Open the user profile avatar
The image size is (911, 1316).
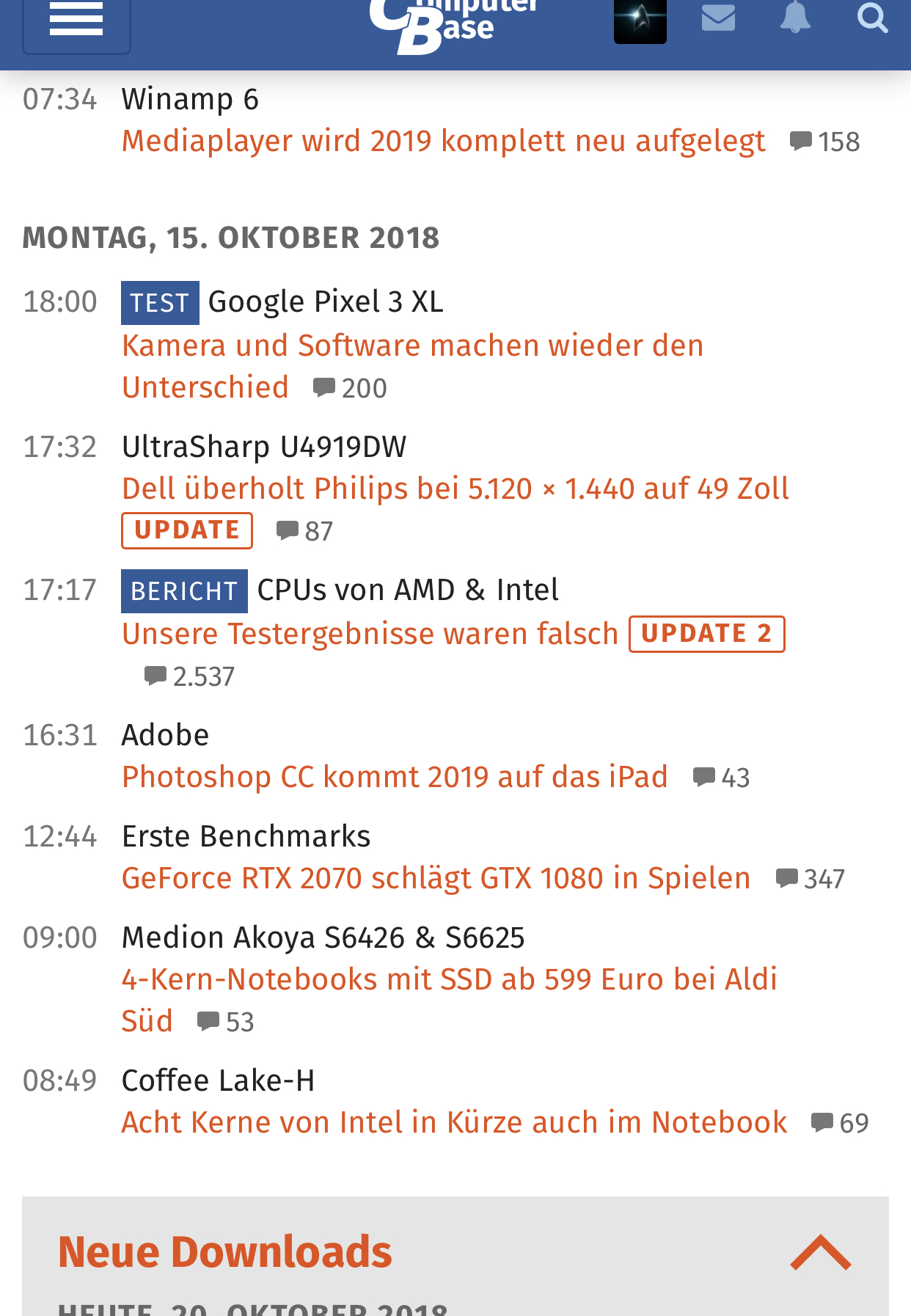click(640, 21)
